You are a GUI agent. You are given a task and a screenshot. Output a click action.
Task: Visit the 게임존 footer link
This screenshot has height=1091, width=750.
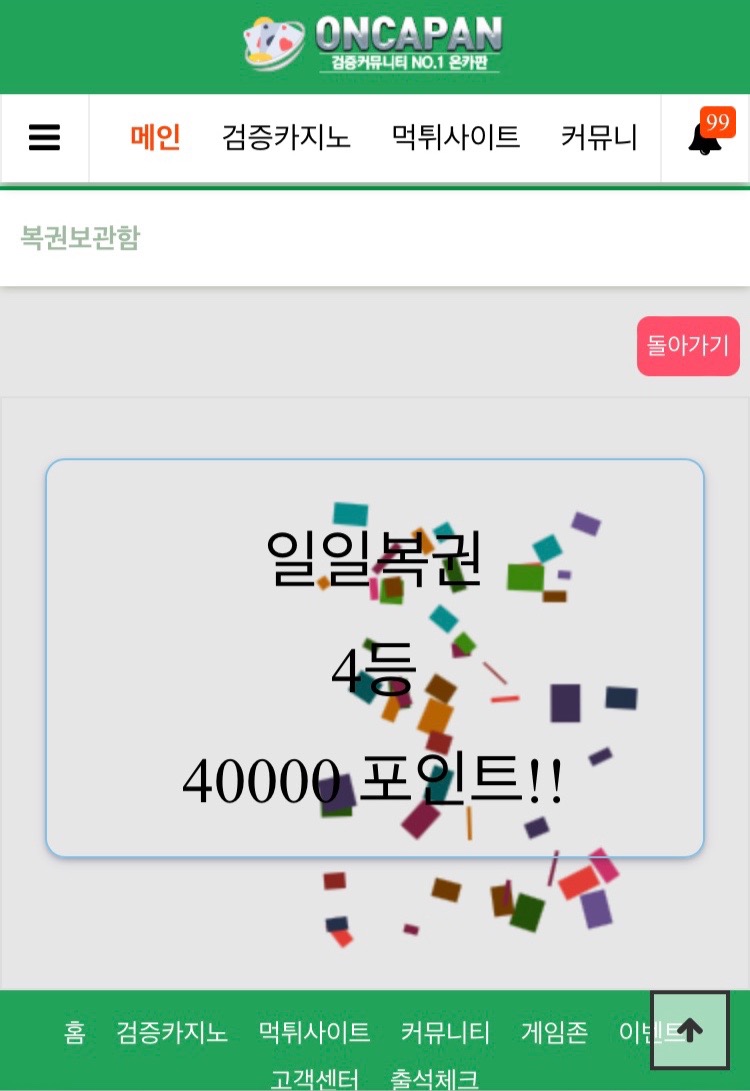coord(554,1032)
